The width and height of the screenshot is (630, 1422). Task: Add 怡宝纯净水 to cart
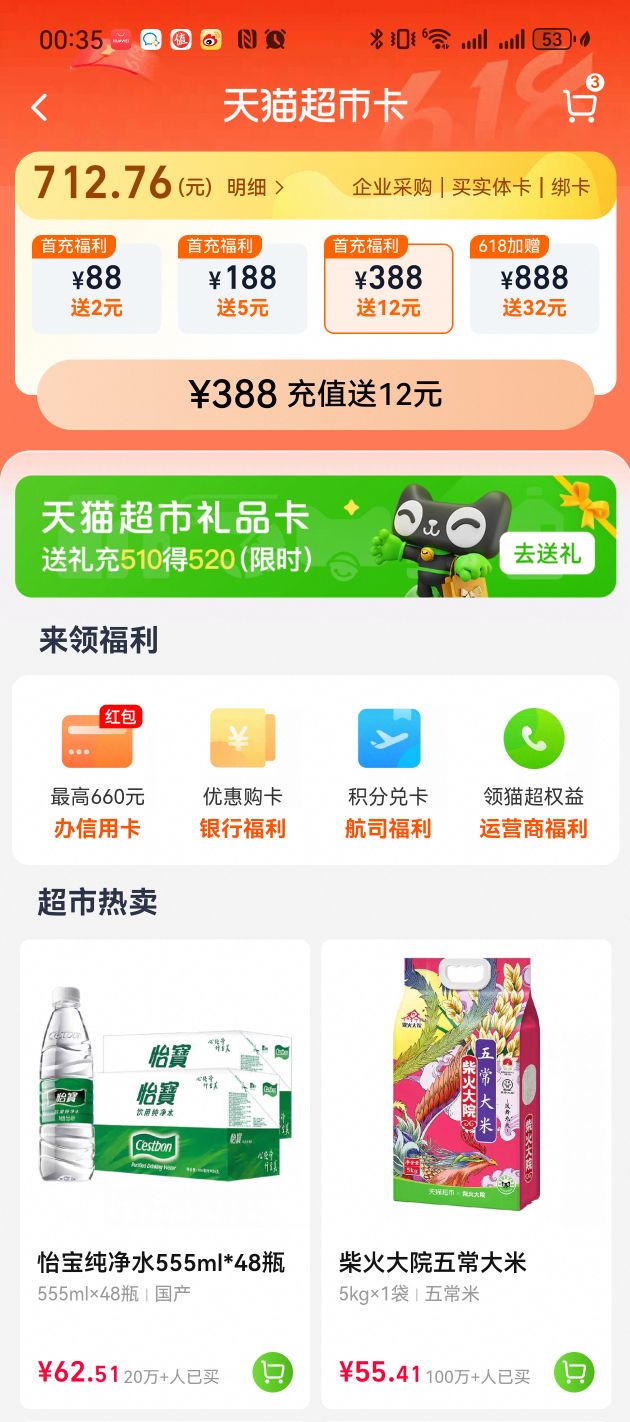point(273,1371)
